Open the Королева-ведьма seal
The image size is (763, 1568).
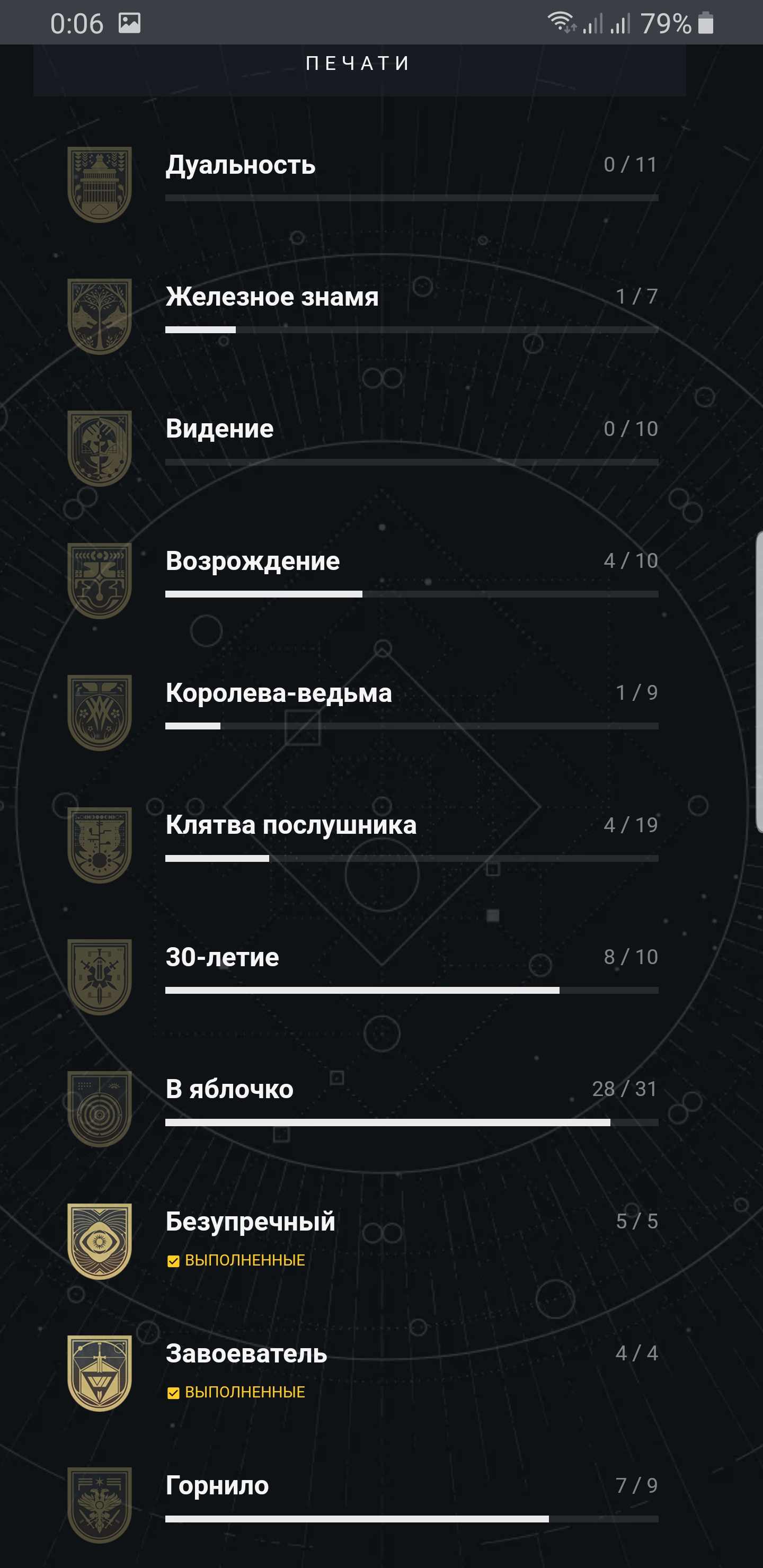click(x=363, y=713)
